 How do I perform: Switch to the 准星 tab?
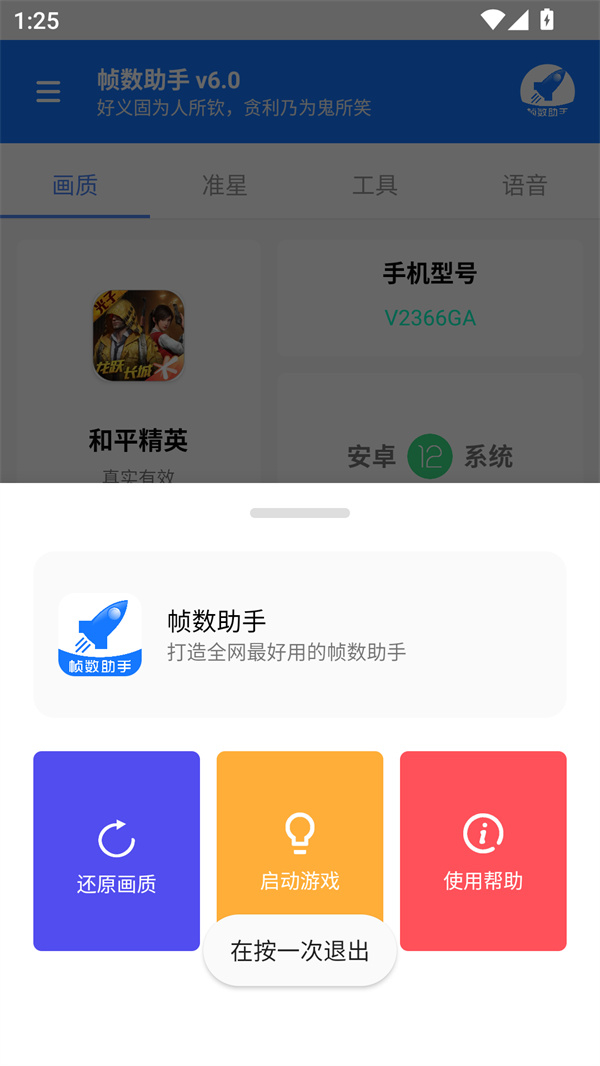tap(225, 185)
